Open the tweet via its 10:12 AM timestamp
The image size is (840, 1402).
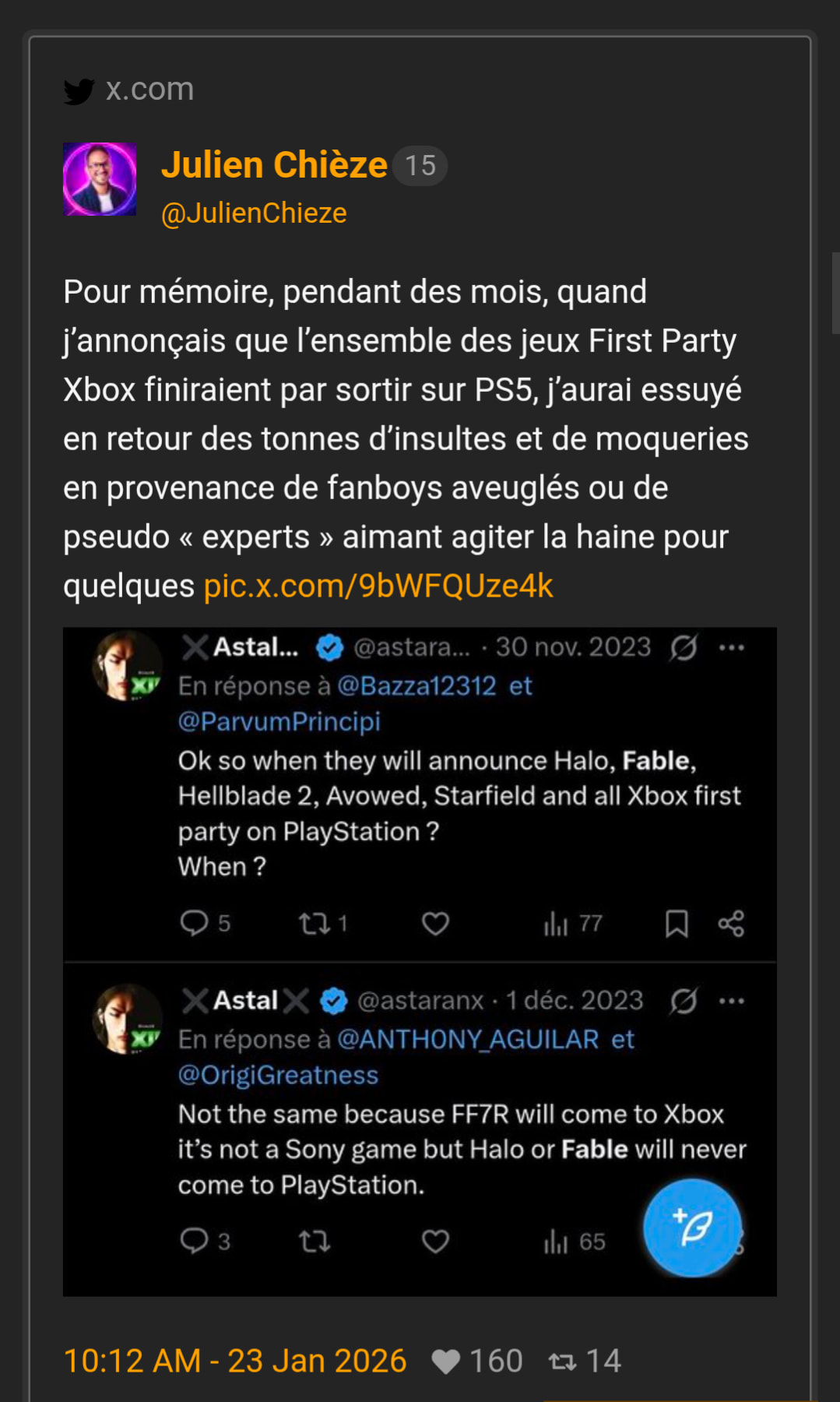235,1361
